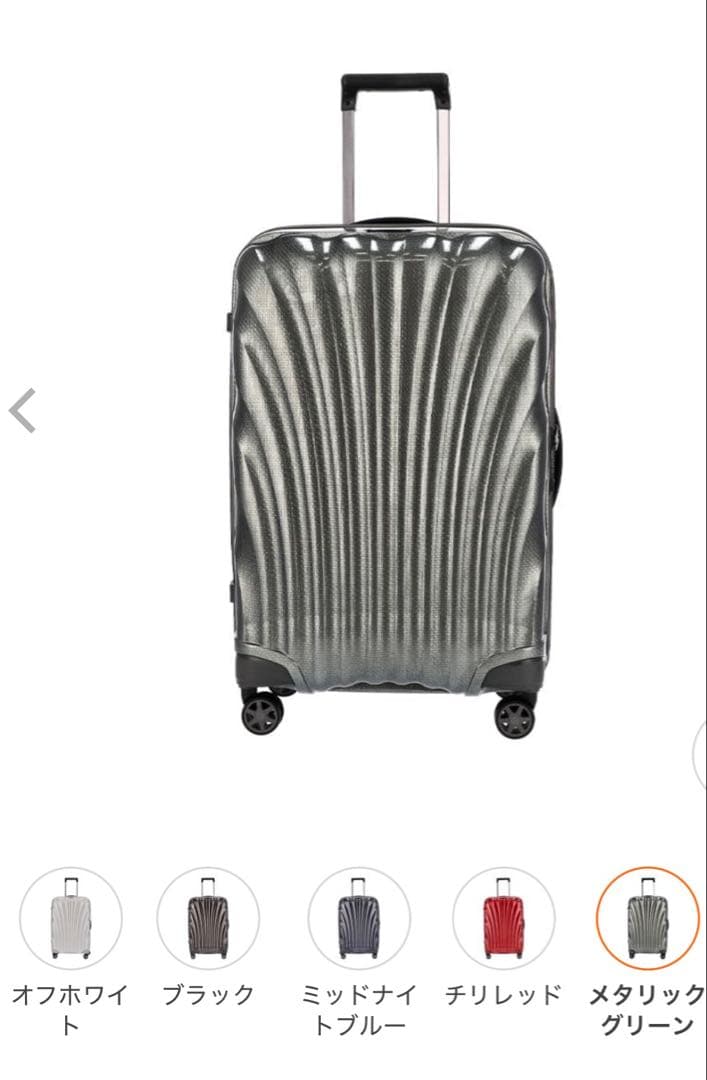707x1080 pixels.
Task: Tap the メタリックグリーン color swatch
Action: [x=647, y=917]
